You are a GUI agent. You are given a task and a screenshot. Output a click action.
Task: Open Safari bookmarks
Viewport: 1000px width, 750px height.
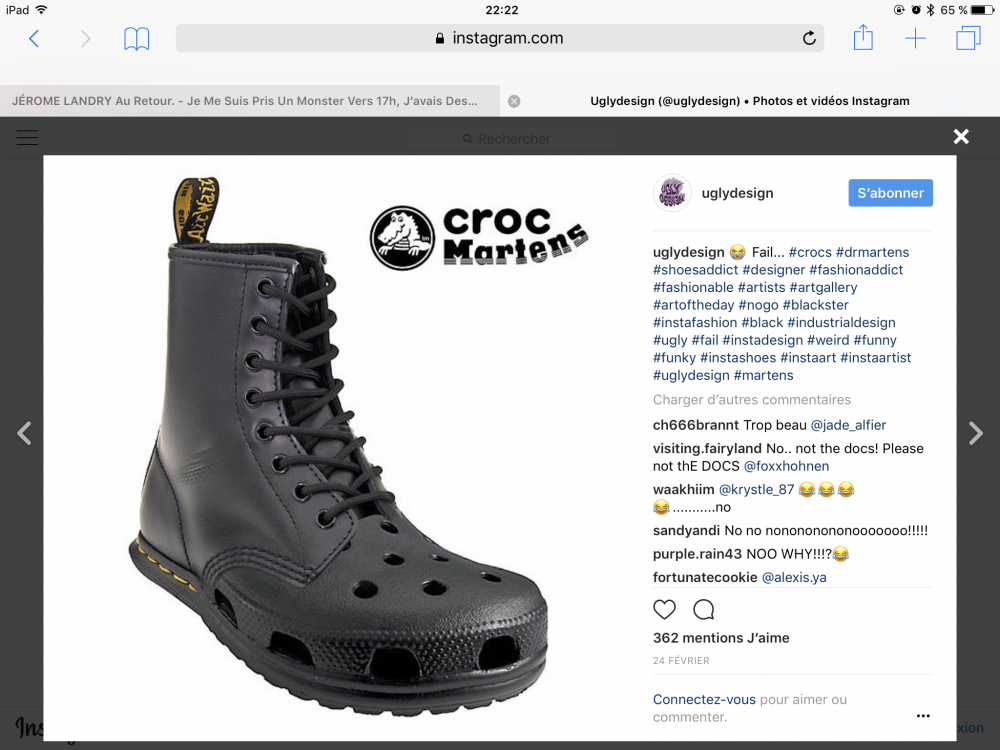[137, 39]
